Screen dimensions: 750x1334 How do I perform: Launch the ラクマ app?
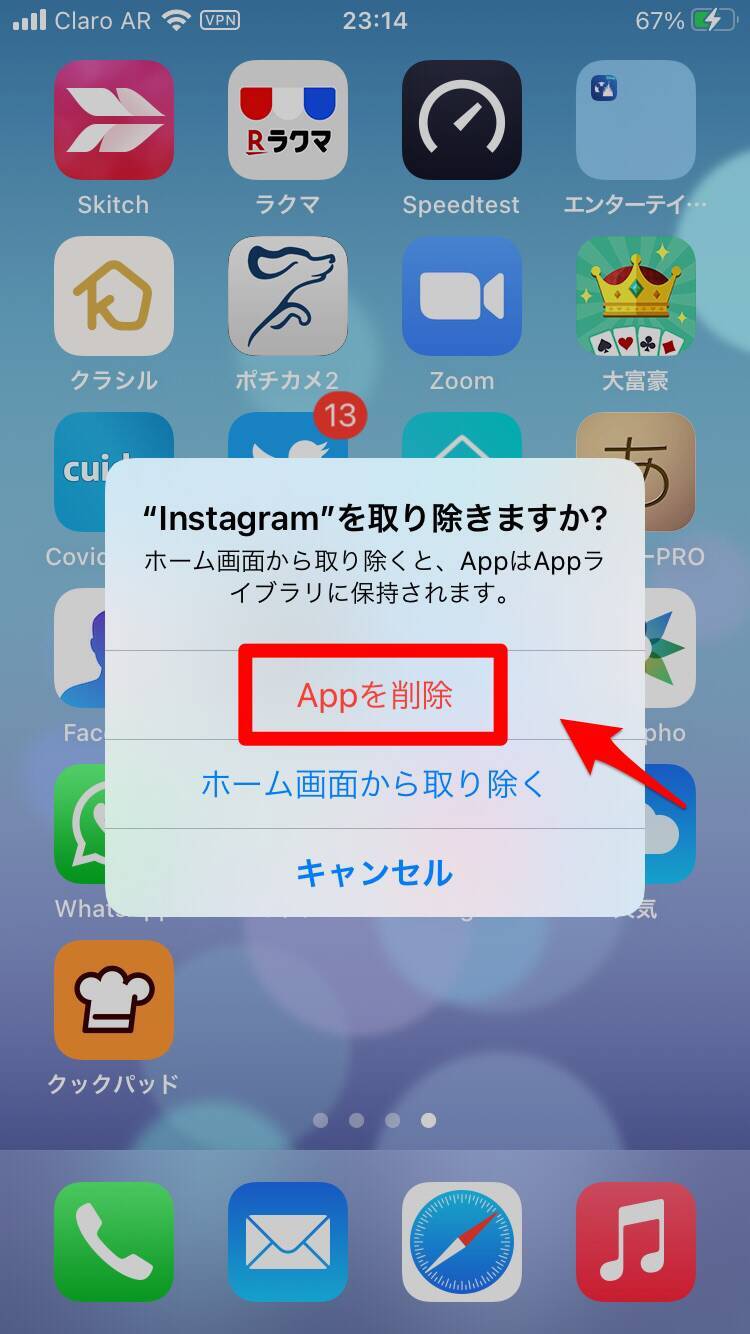point(287,121)
